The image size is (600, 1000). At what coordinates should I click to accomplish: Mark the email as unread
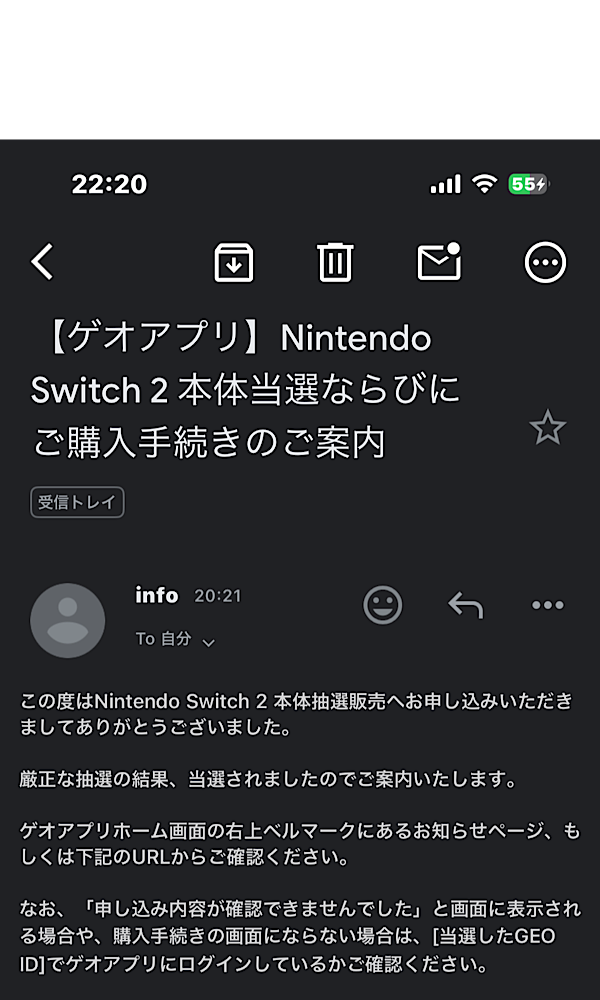[x=439, y=260]
